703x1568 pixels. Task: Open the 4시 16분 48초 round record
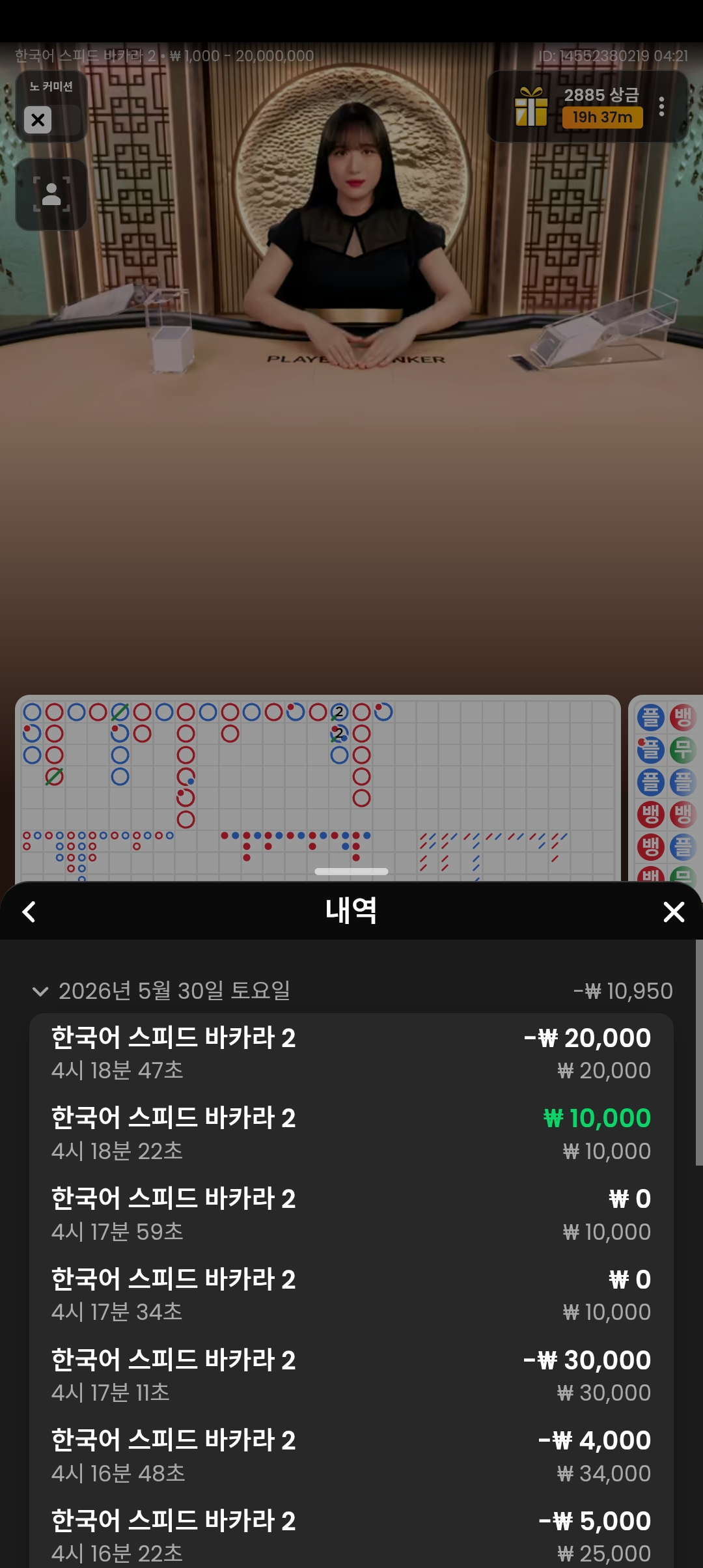point(351,1456)
